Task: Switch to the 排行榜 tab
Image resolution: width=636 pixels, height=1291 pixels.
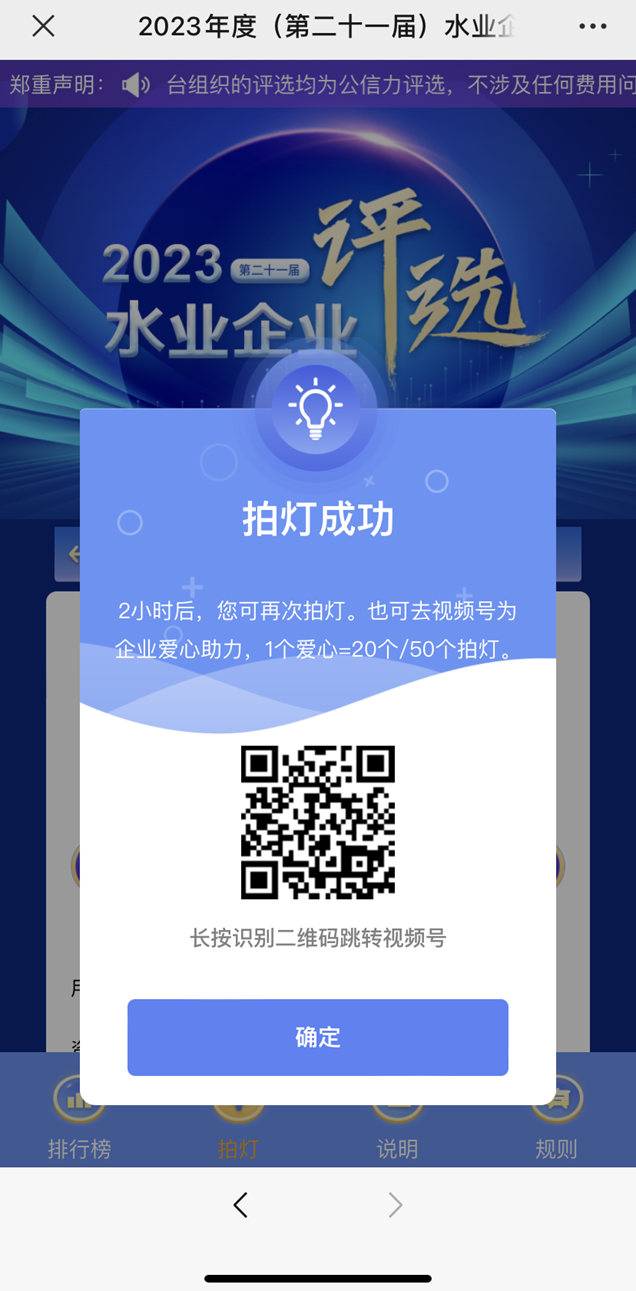Action: 79,1148
